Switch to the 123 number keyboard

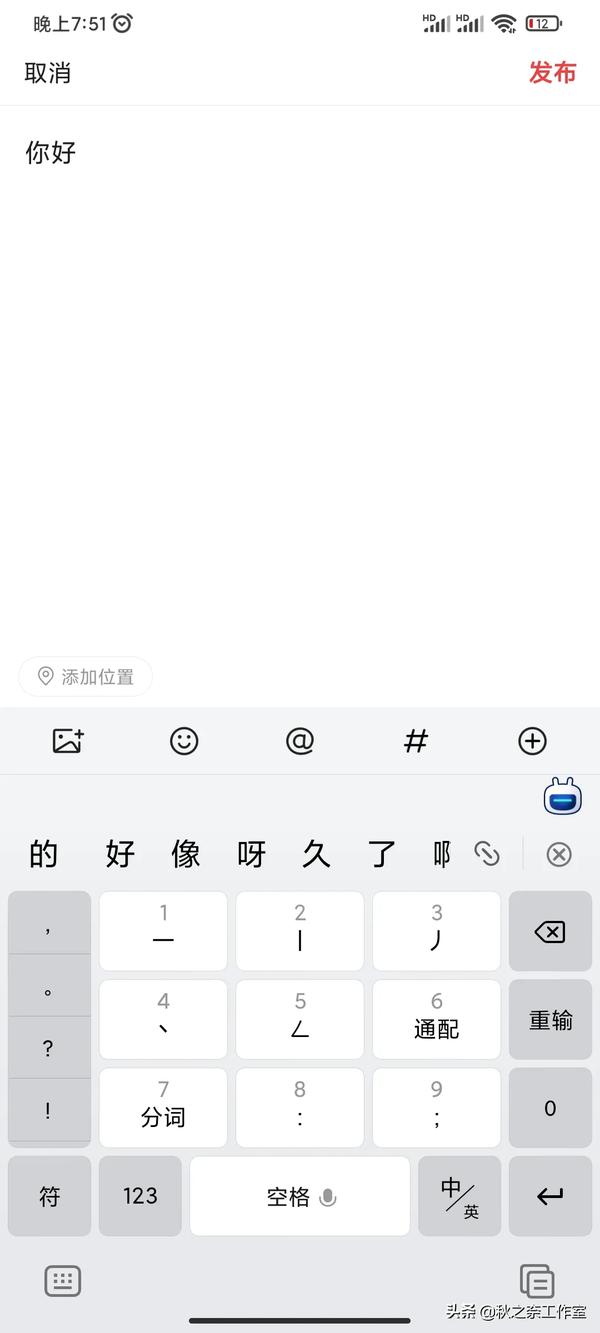tap(140, 1196)
